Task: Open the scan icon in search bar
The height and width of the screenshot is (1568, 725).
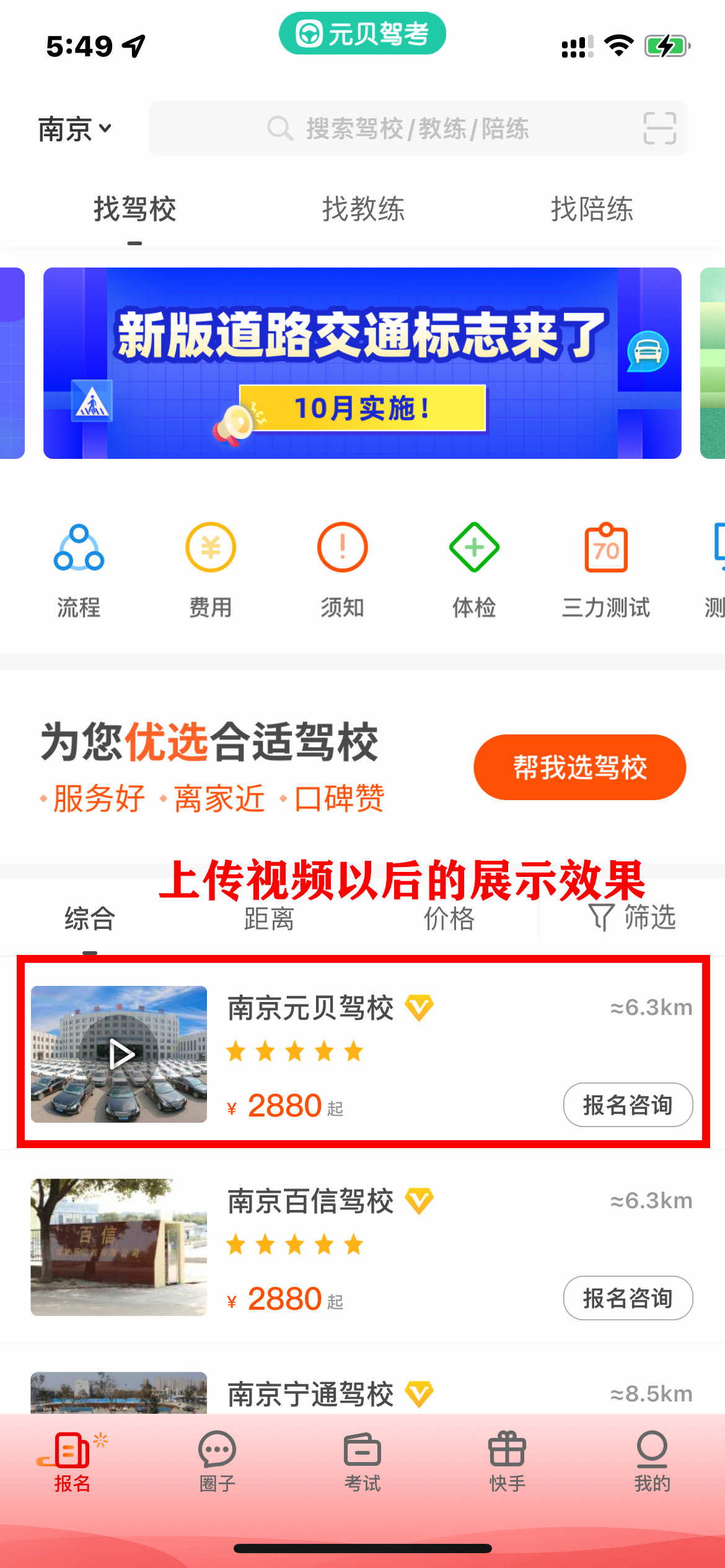Action: (659, 128)
